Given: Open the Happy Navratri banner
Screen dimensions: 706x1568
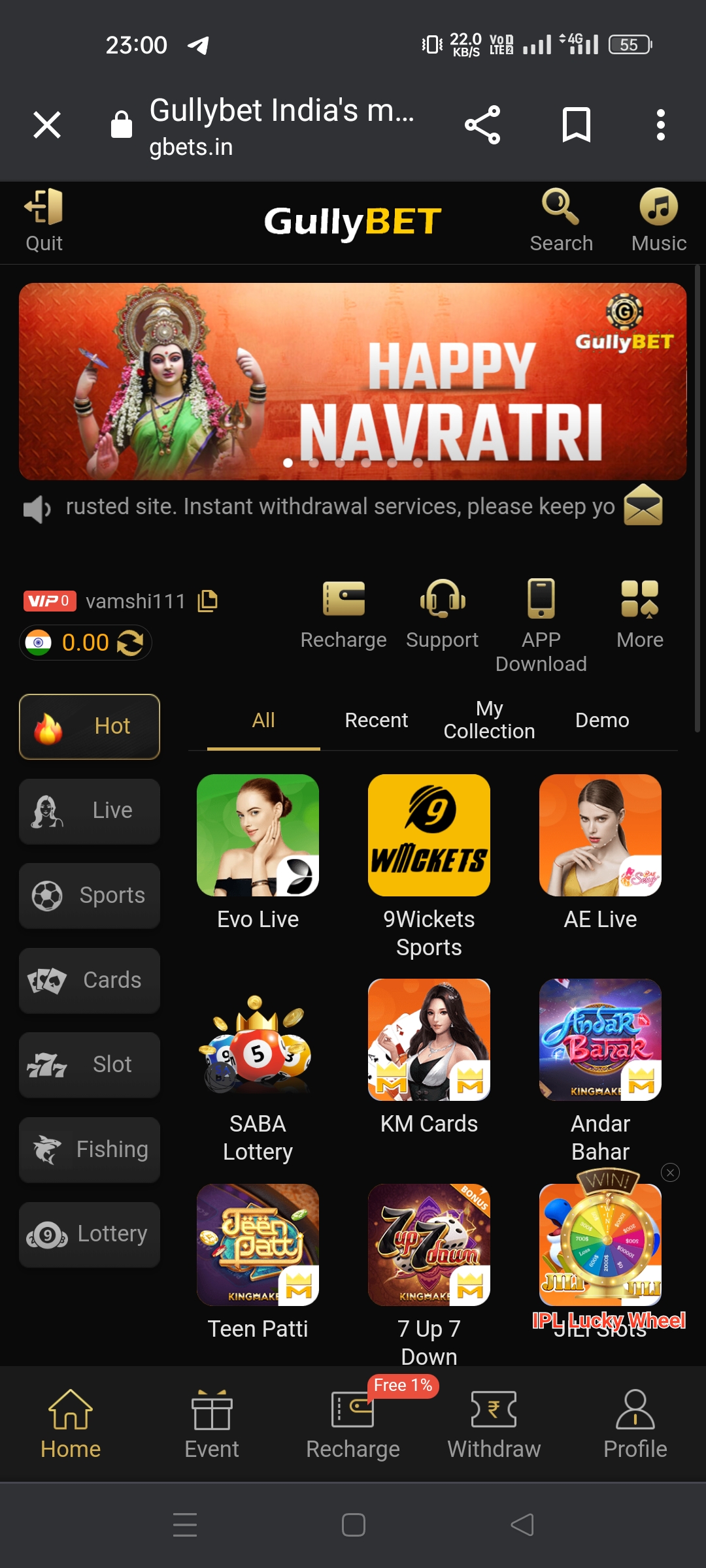Looking at the screenshot, I should [353, 381].
